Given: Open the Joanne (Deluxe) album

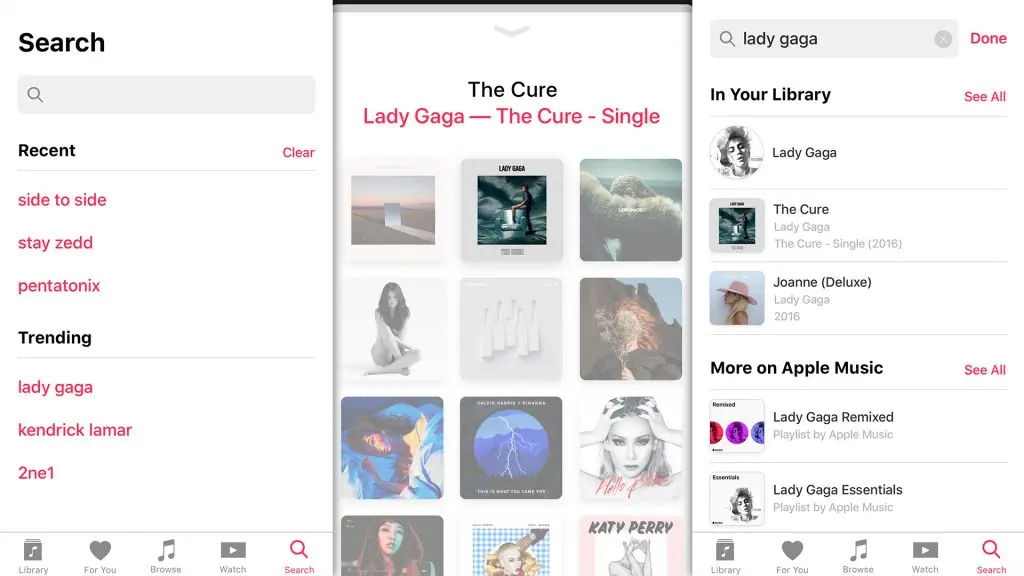Looking at the screenshot, I should click(858, 298).
